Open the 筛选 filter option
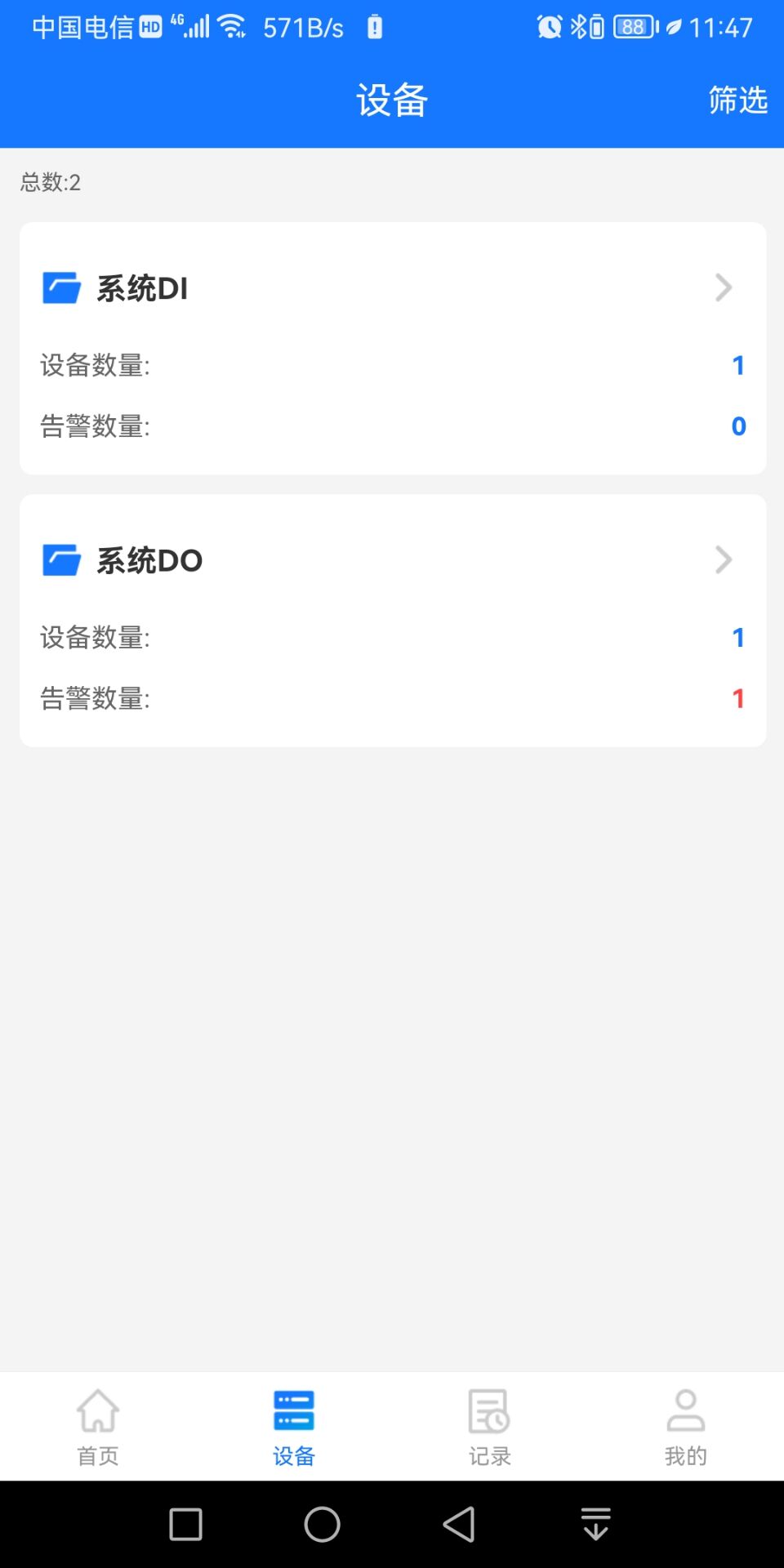This screenshot has width=784, height=1568. 737,100
